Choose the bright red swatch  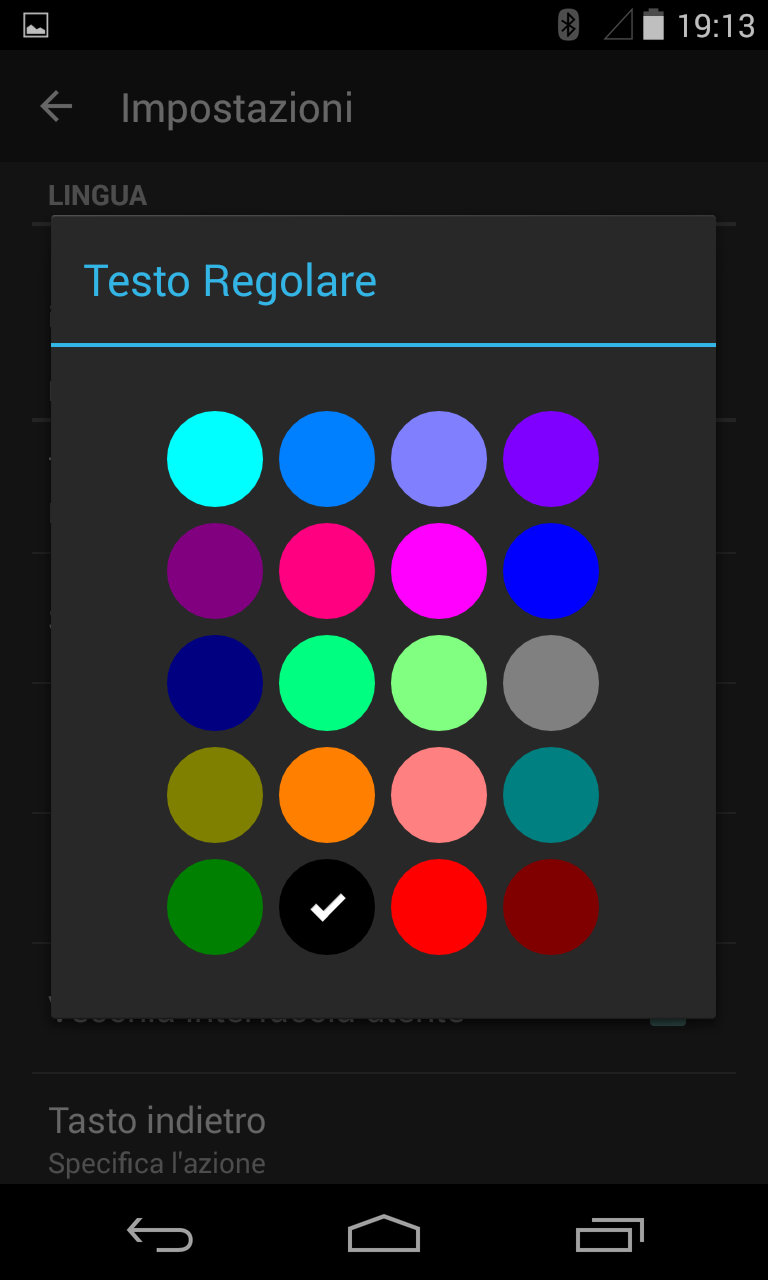(439, 907)
